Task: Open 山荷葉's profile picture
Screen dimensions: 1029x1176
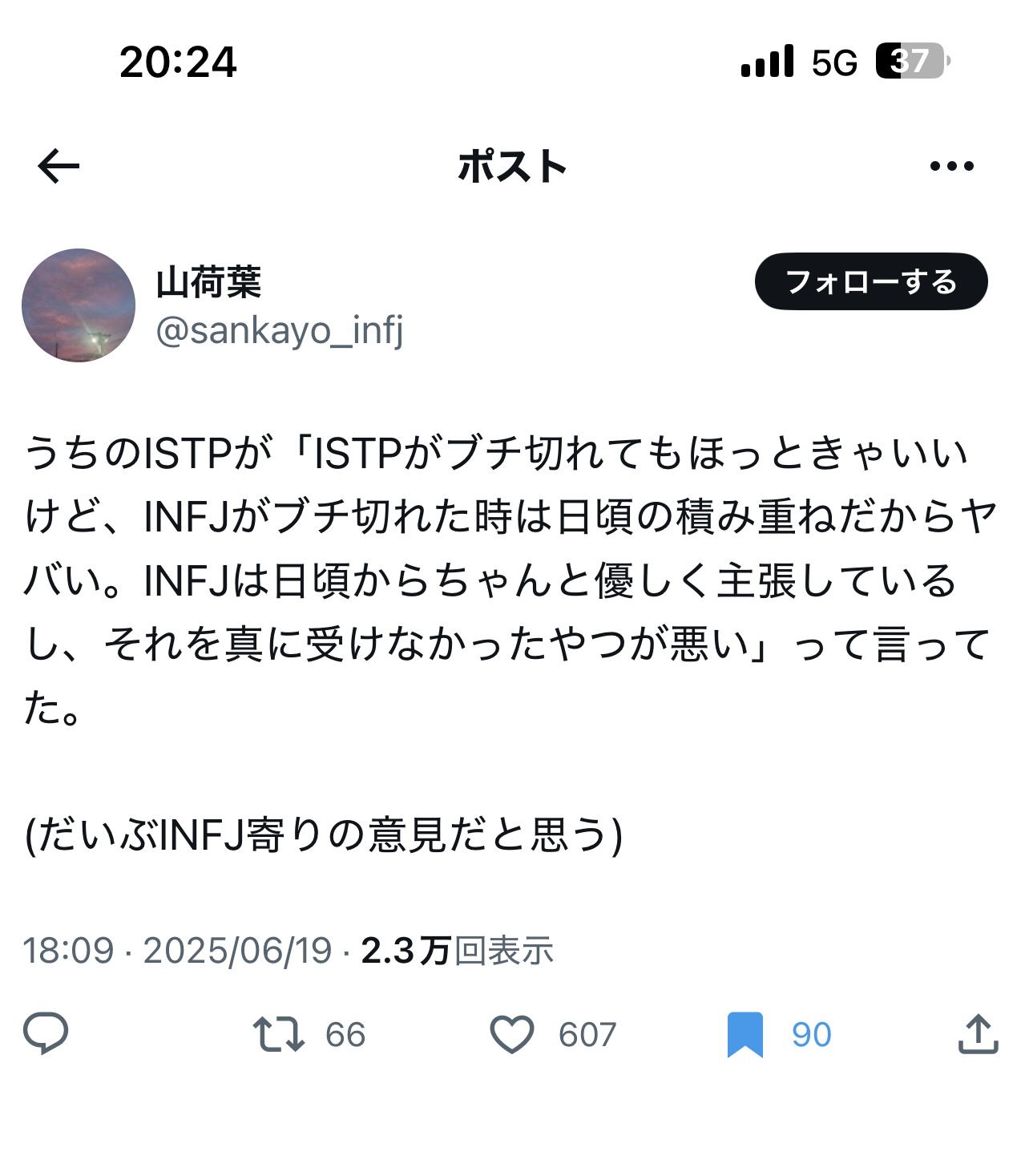Action: tap(79, 305)
